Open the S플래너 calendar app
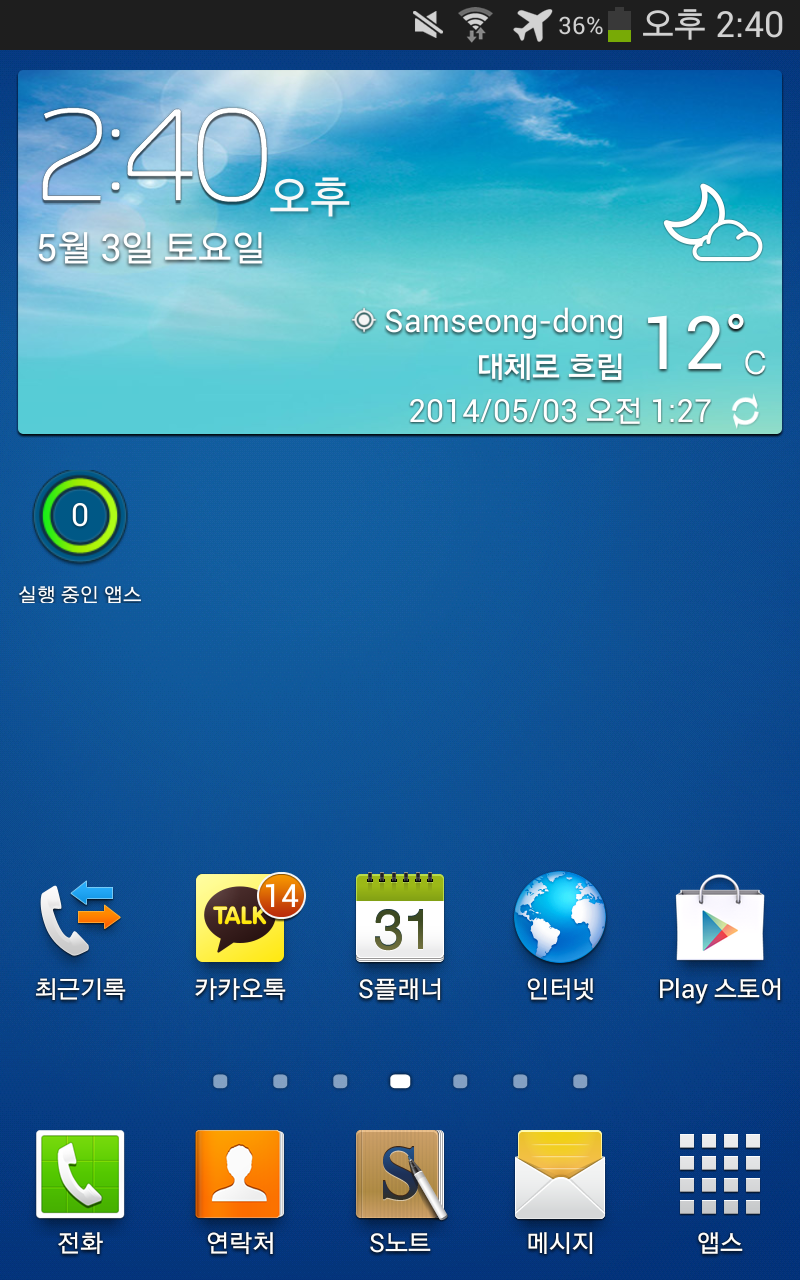This screenshot has width=800, height=1280. (x=400, y=920)
